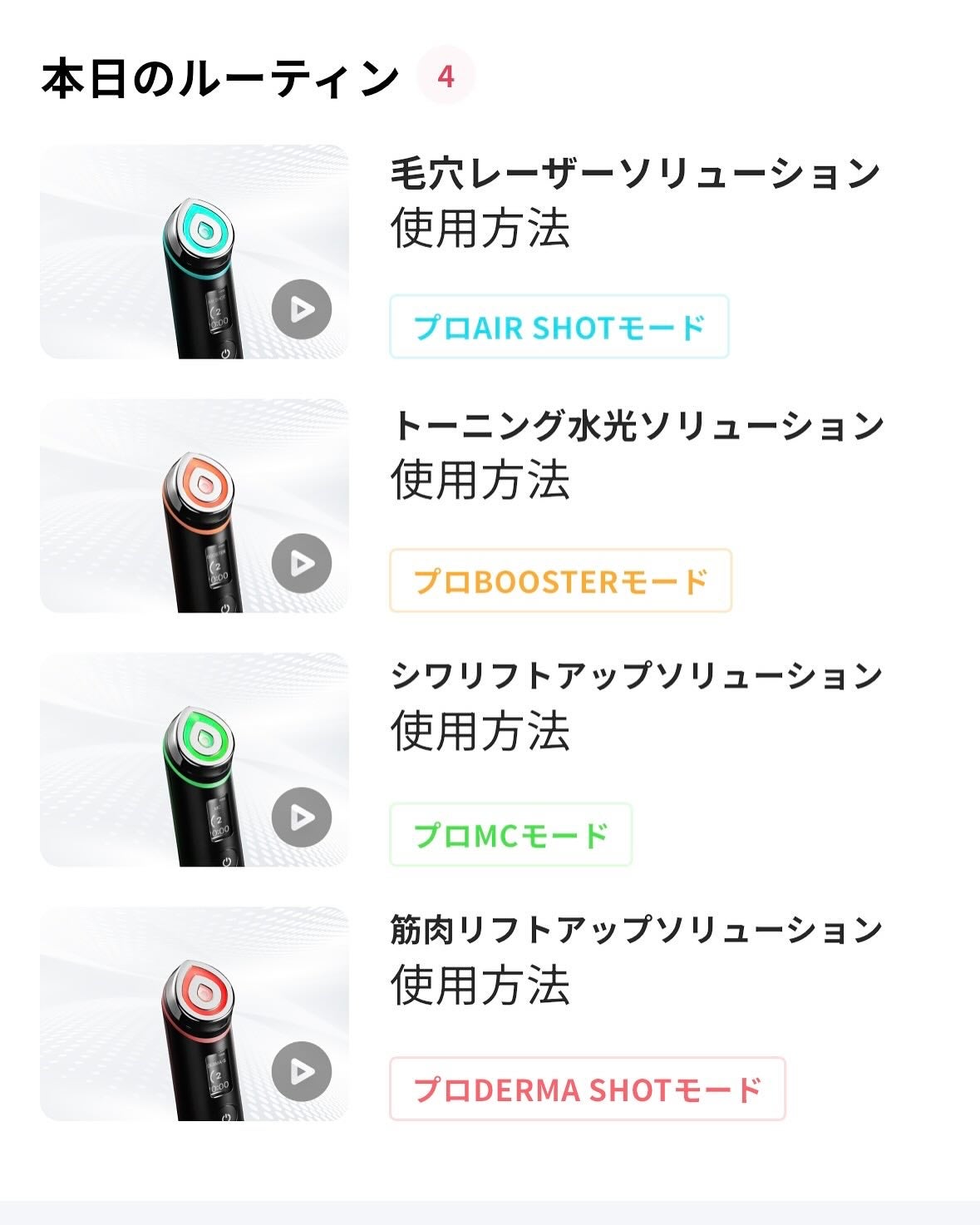
Task: Choose the プロMCモード chip
Action: point(510,834)
